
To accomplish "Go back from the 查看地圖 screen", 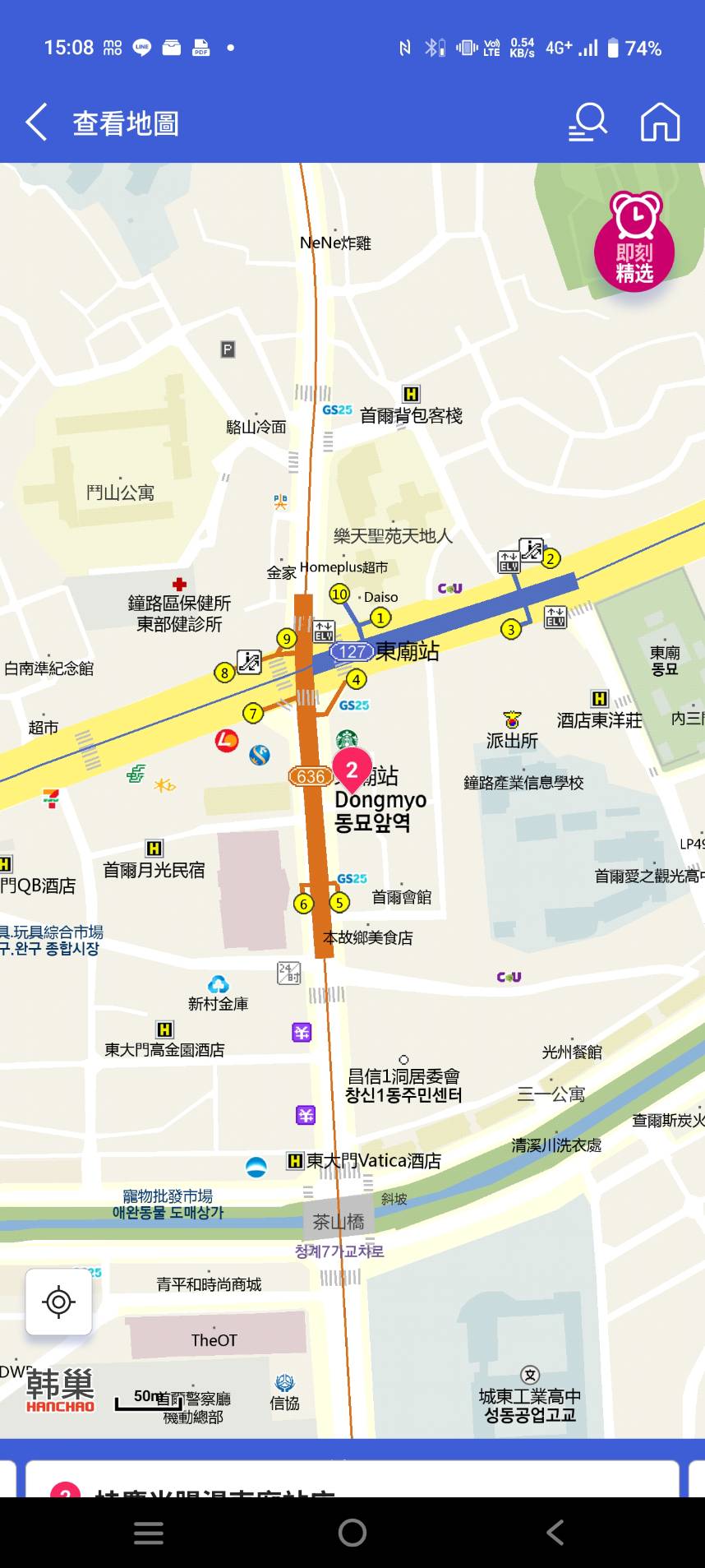I will 36,123.
